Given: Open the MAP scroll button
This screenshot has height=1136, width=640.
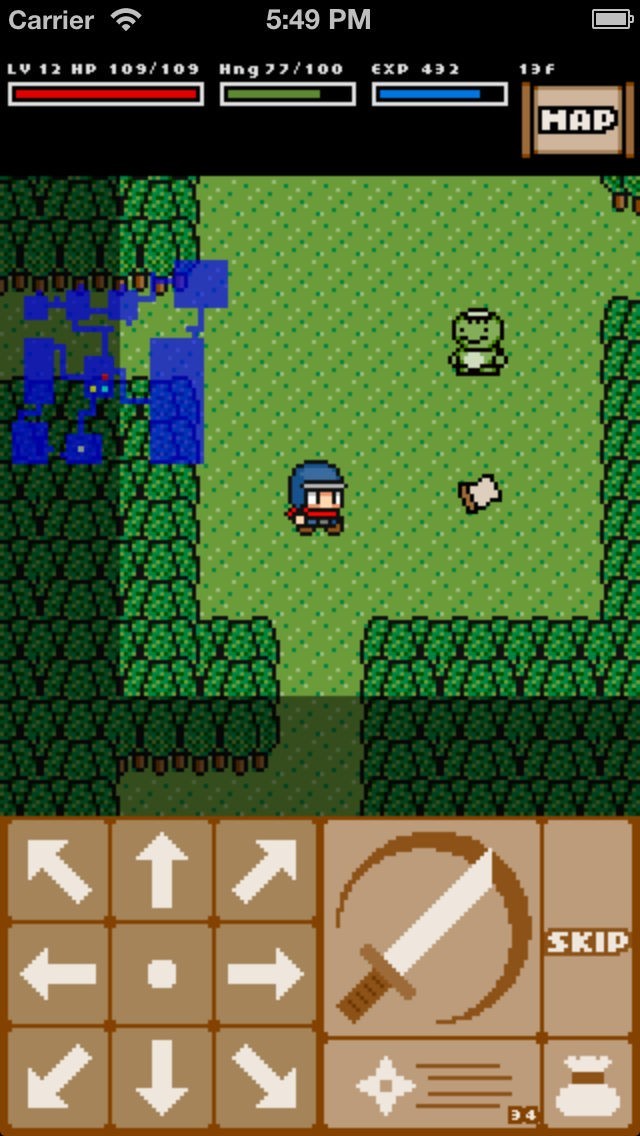Looking at the screenshot, I should (576, 121).
